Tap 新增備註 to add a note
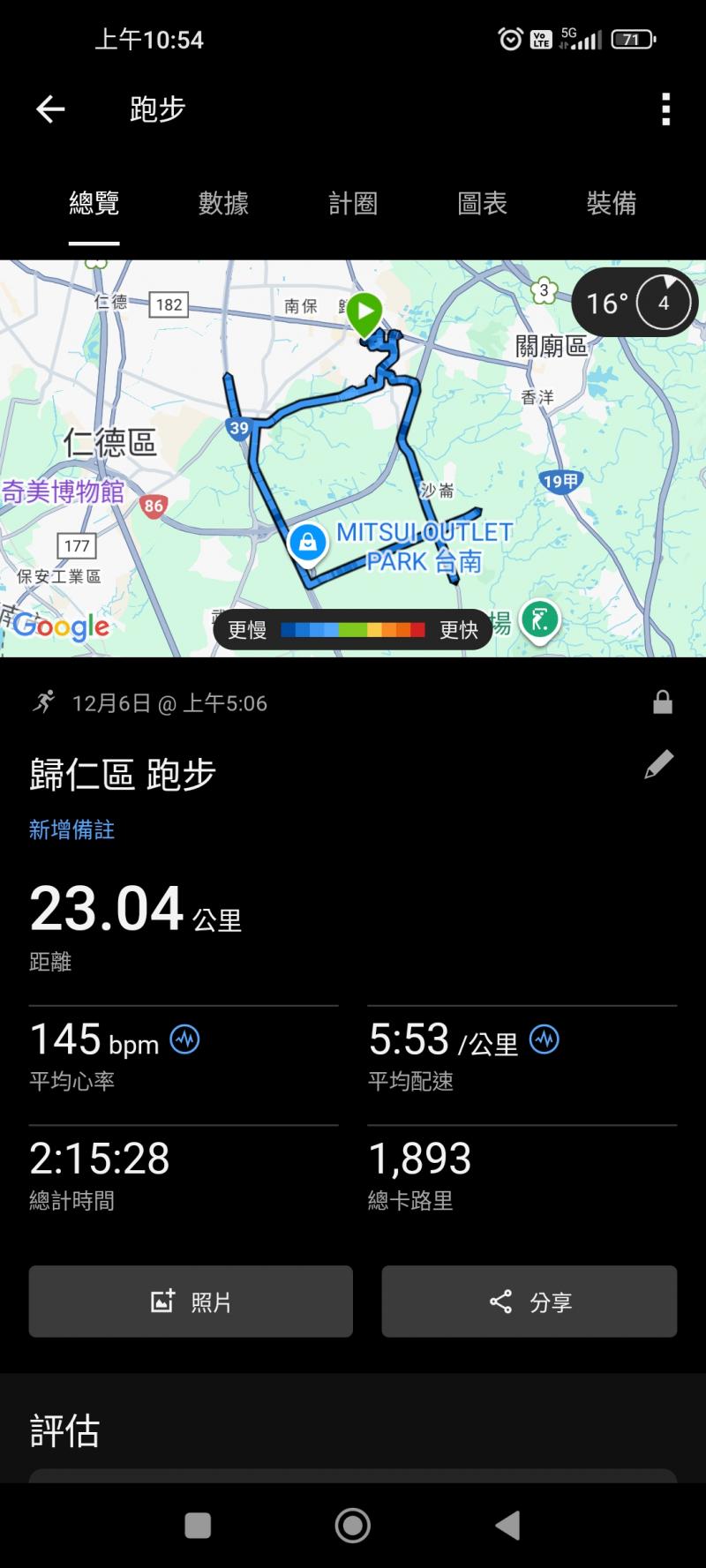The width and height of the screenshot is (706, 1568). (x=71, y=829)
